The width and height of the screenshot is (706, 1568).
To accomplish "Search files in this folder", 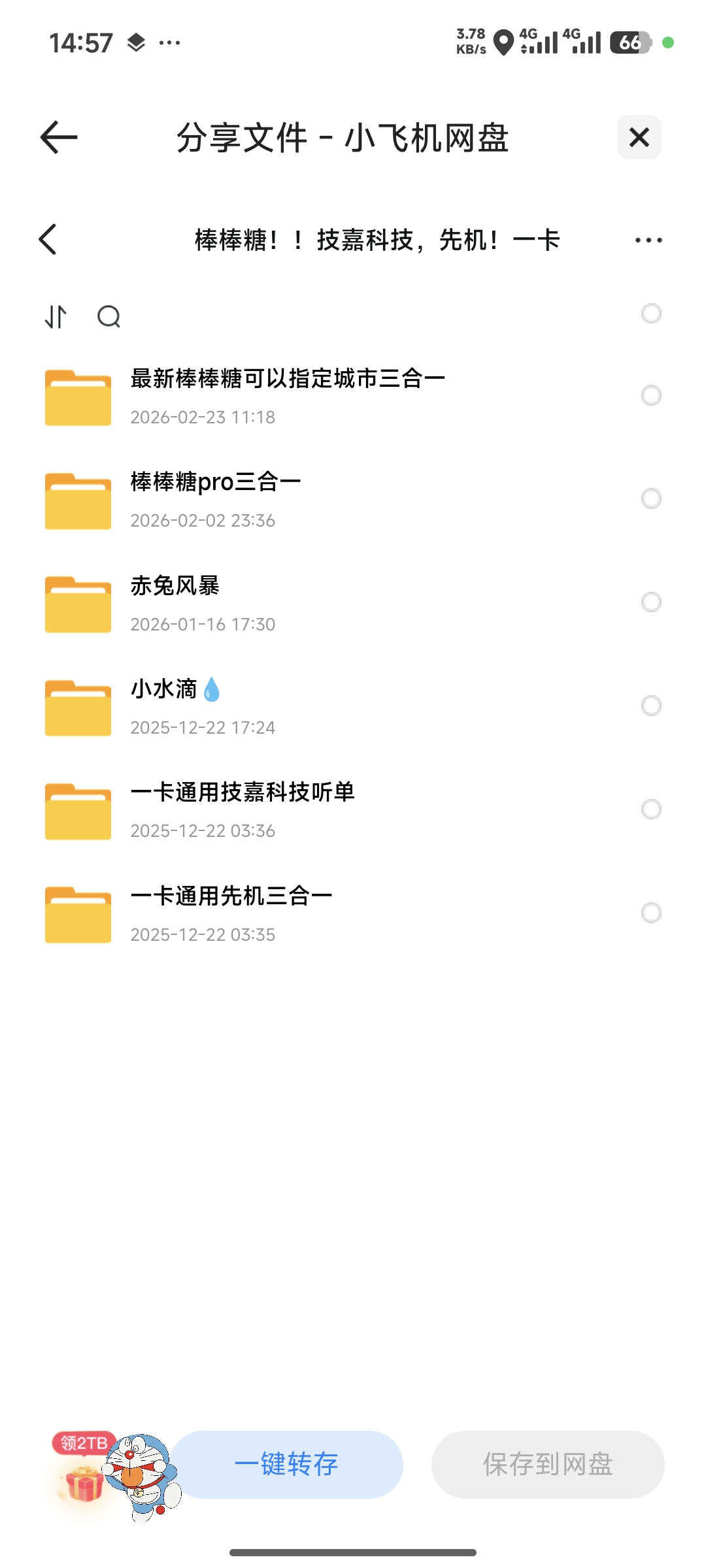I will [109, 317].
